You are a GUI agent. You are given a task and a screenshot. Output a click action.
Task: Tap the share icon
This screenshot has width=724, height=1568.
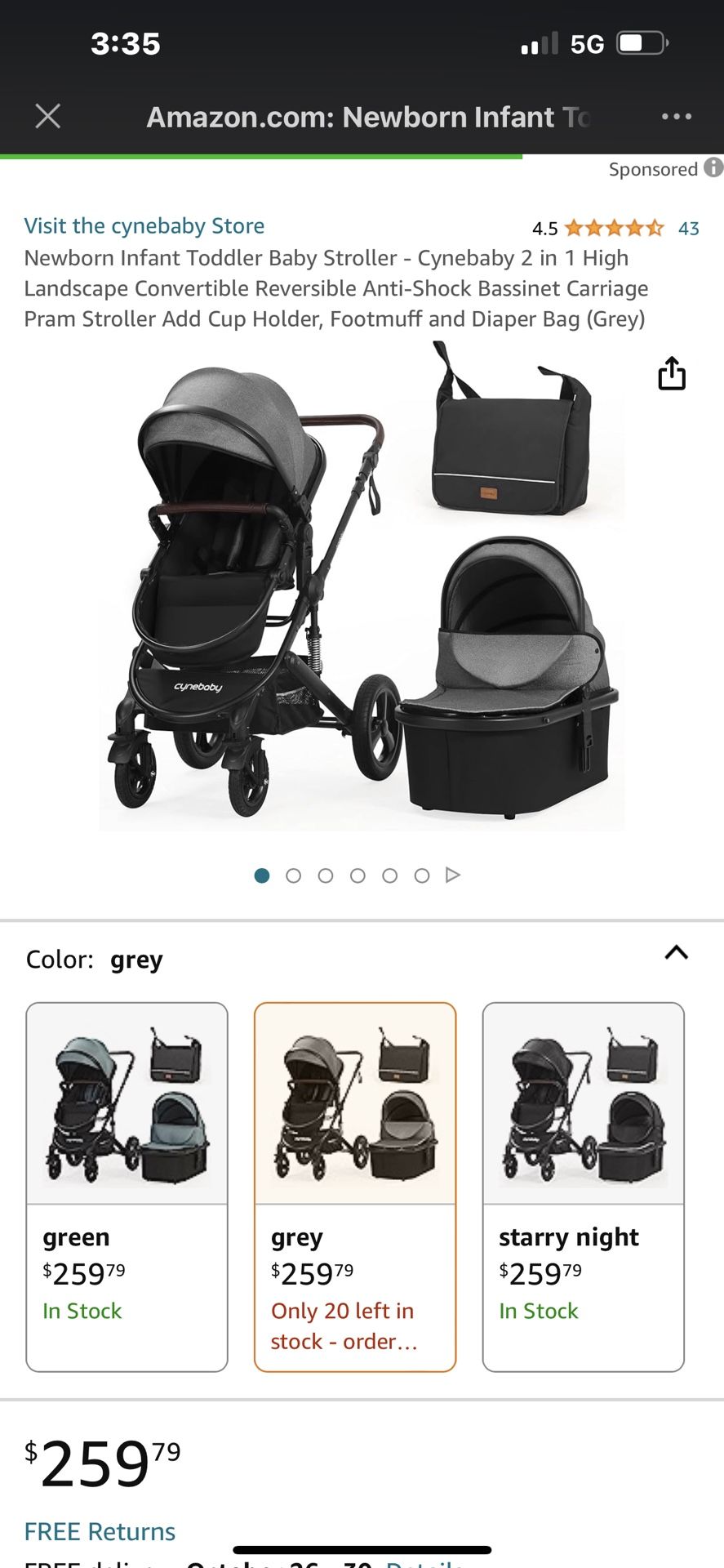(x=671, y=374)
